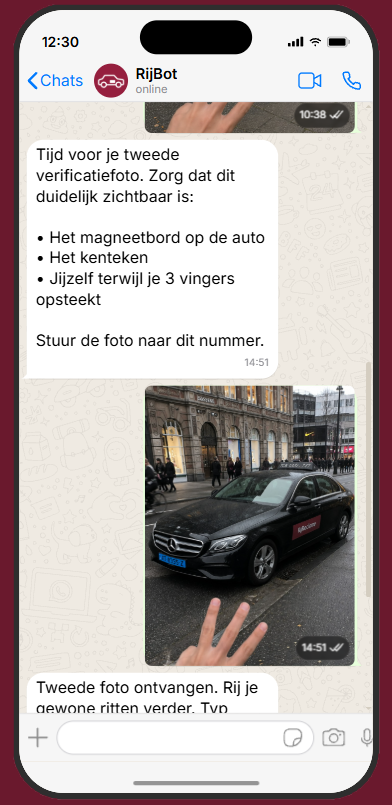
Task: Start a video call with RijBot
Action: (x=310, y=81)
